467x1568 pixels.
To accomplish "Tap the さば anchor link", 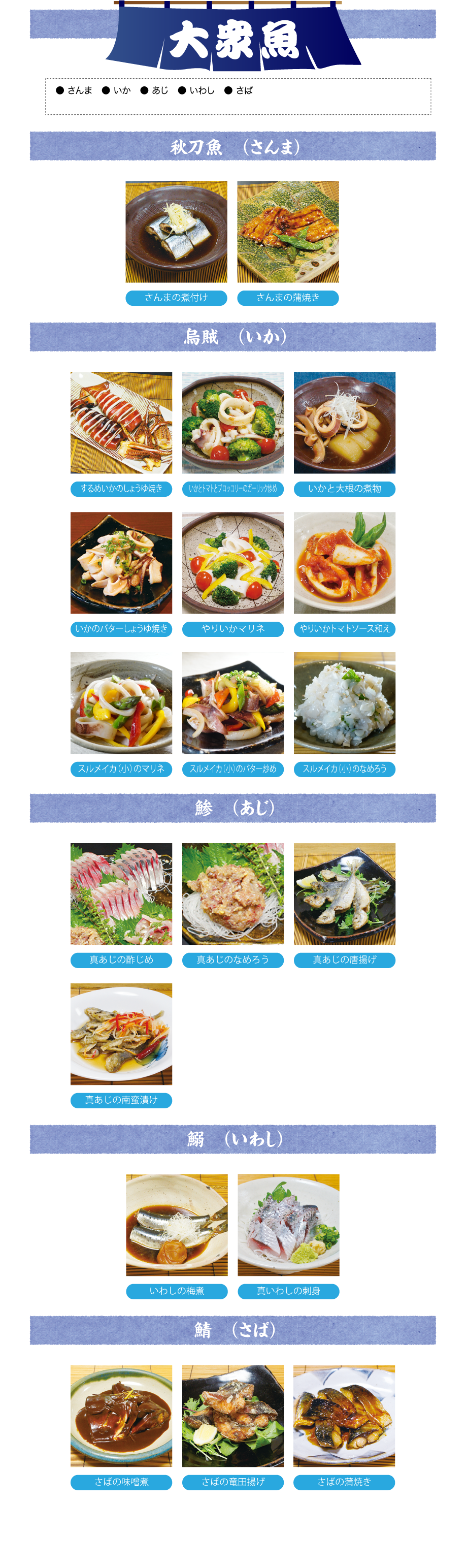I will (243, 91).
